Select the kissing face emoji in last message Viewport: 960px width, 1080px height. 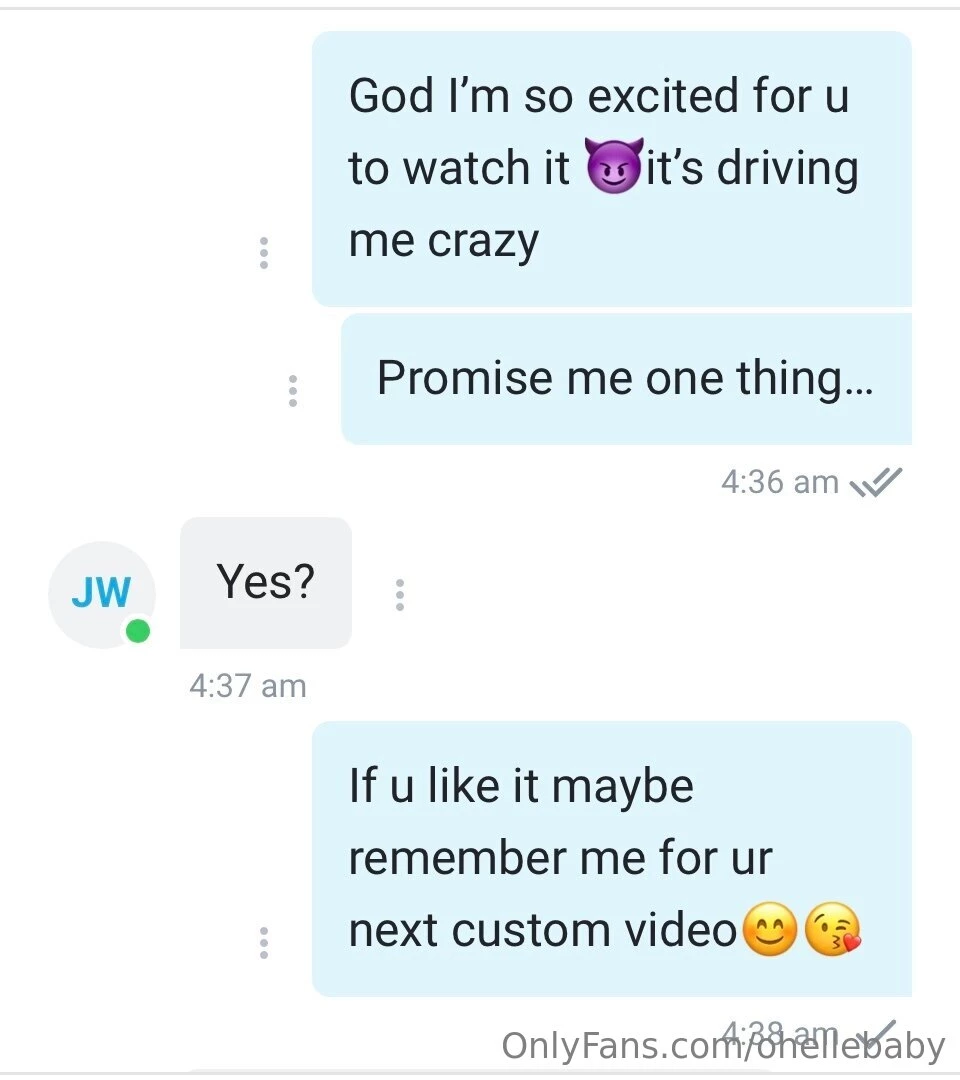[835, 928]
